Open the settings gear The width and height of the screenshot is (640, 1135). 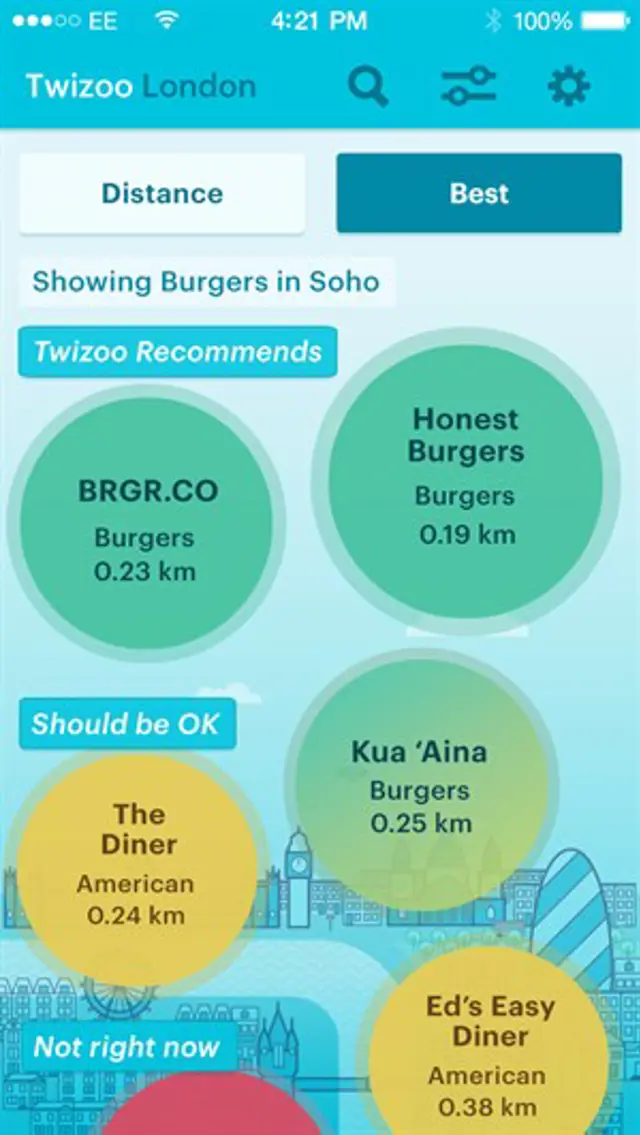point(569,87)
